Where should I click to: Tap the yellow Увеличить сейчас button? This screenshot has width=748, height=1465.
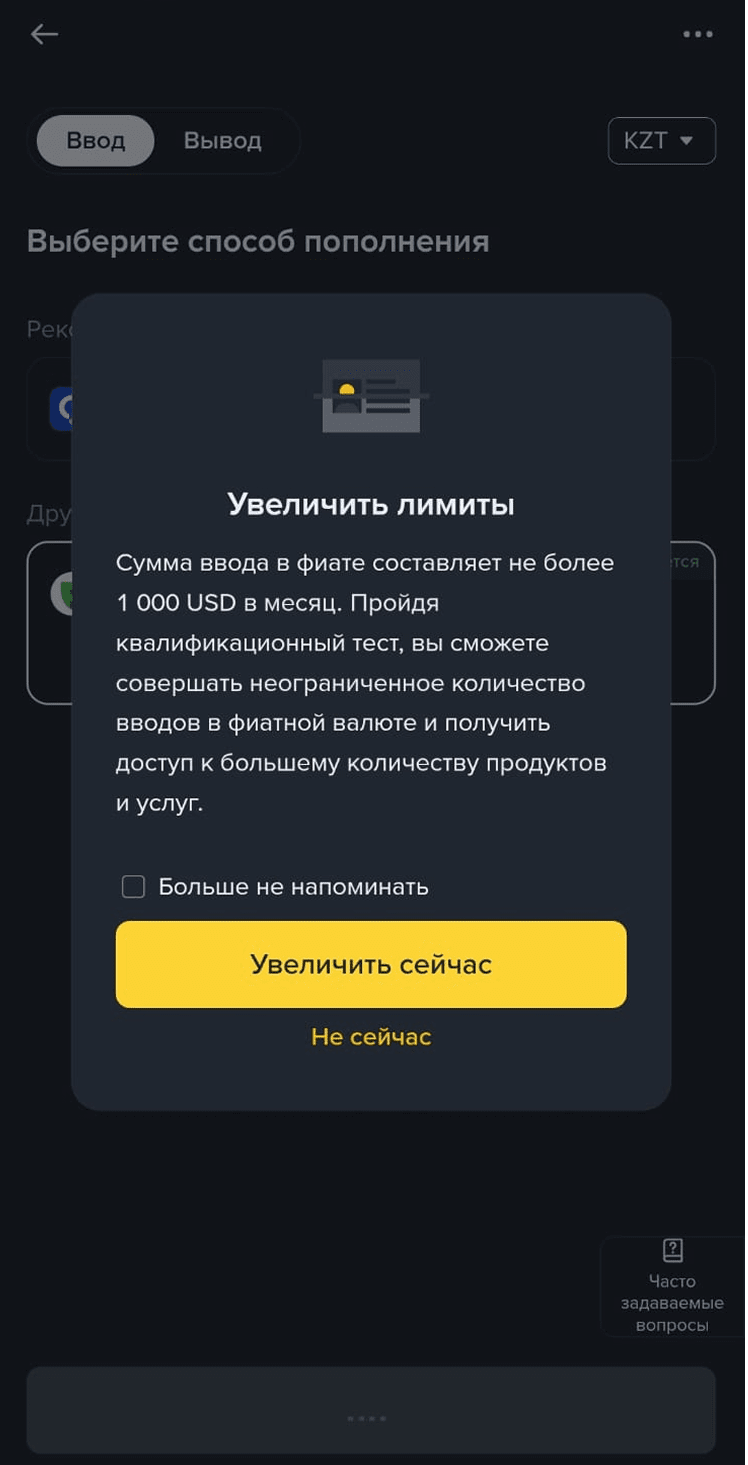[x=371, y=964]
